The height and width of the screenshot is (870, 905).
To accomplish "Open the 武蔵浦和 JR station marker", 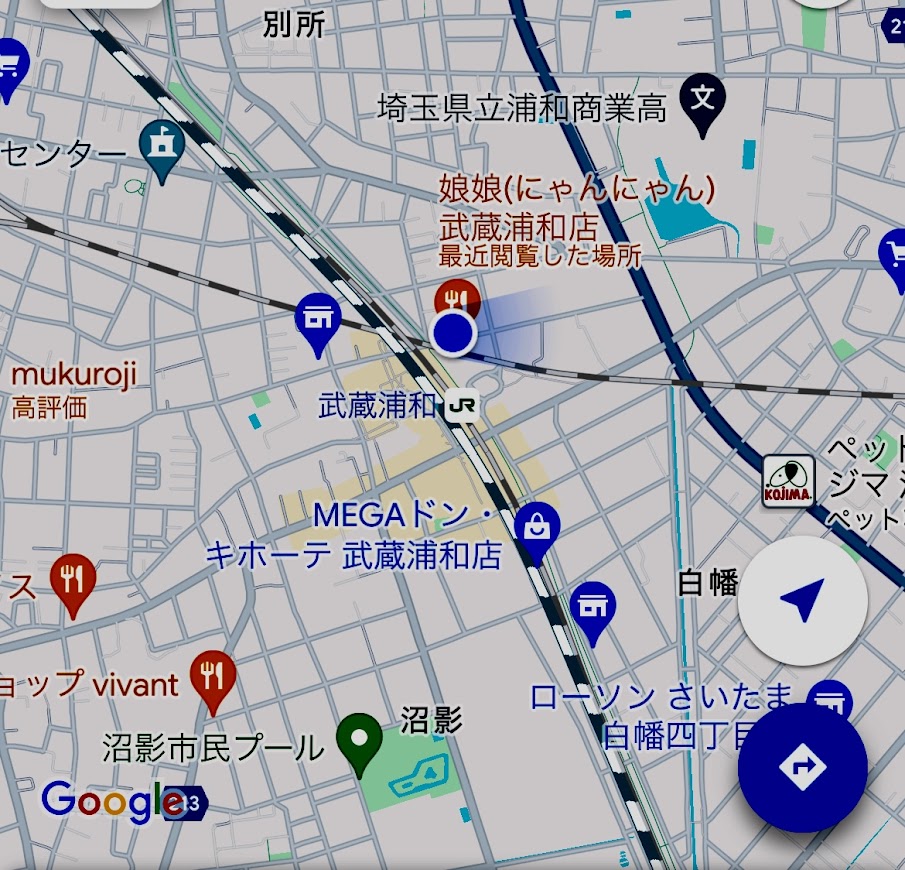I will tap(463, 406).
